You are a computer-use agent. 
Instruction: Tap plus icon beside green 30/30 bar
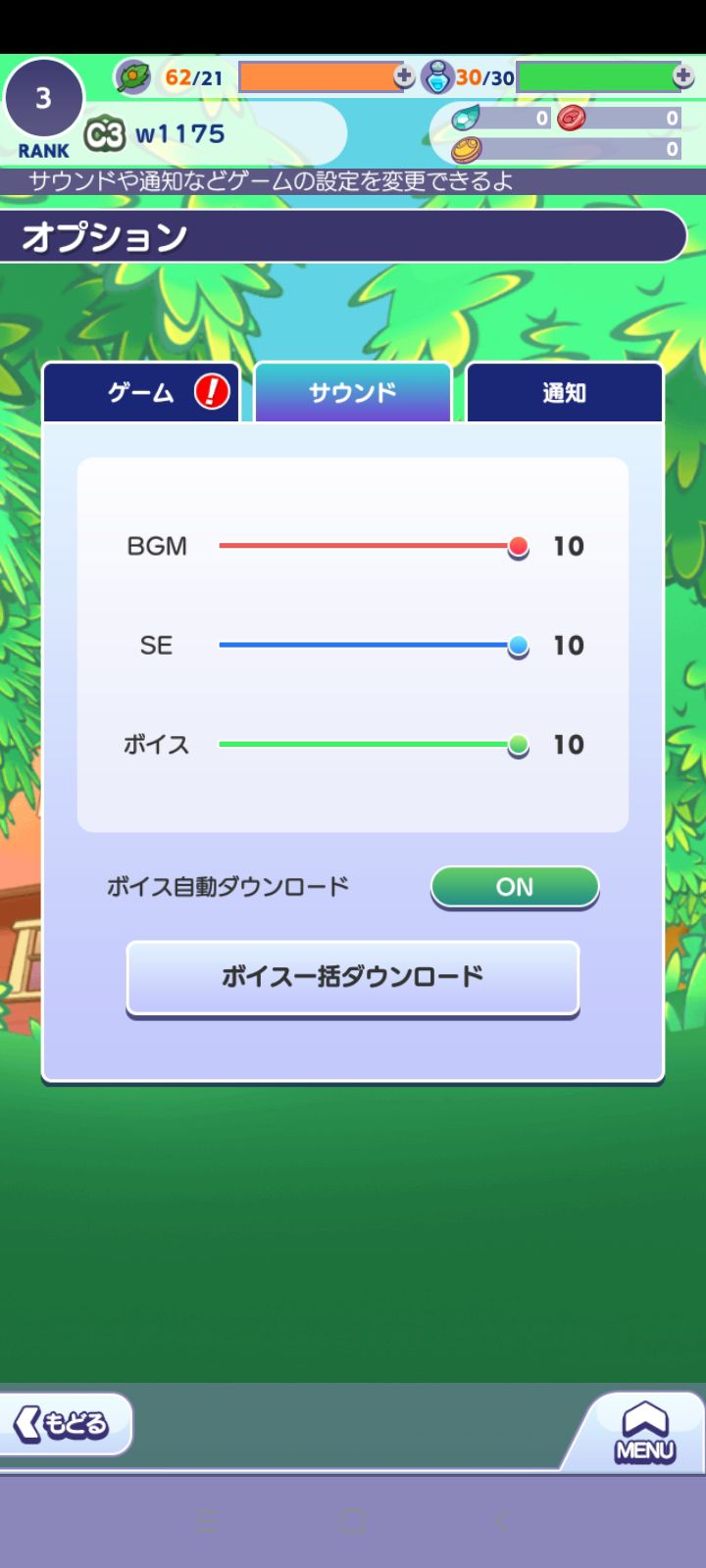(683, 75)
